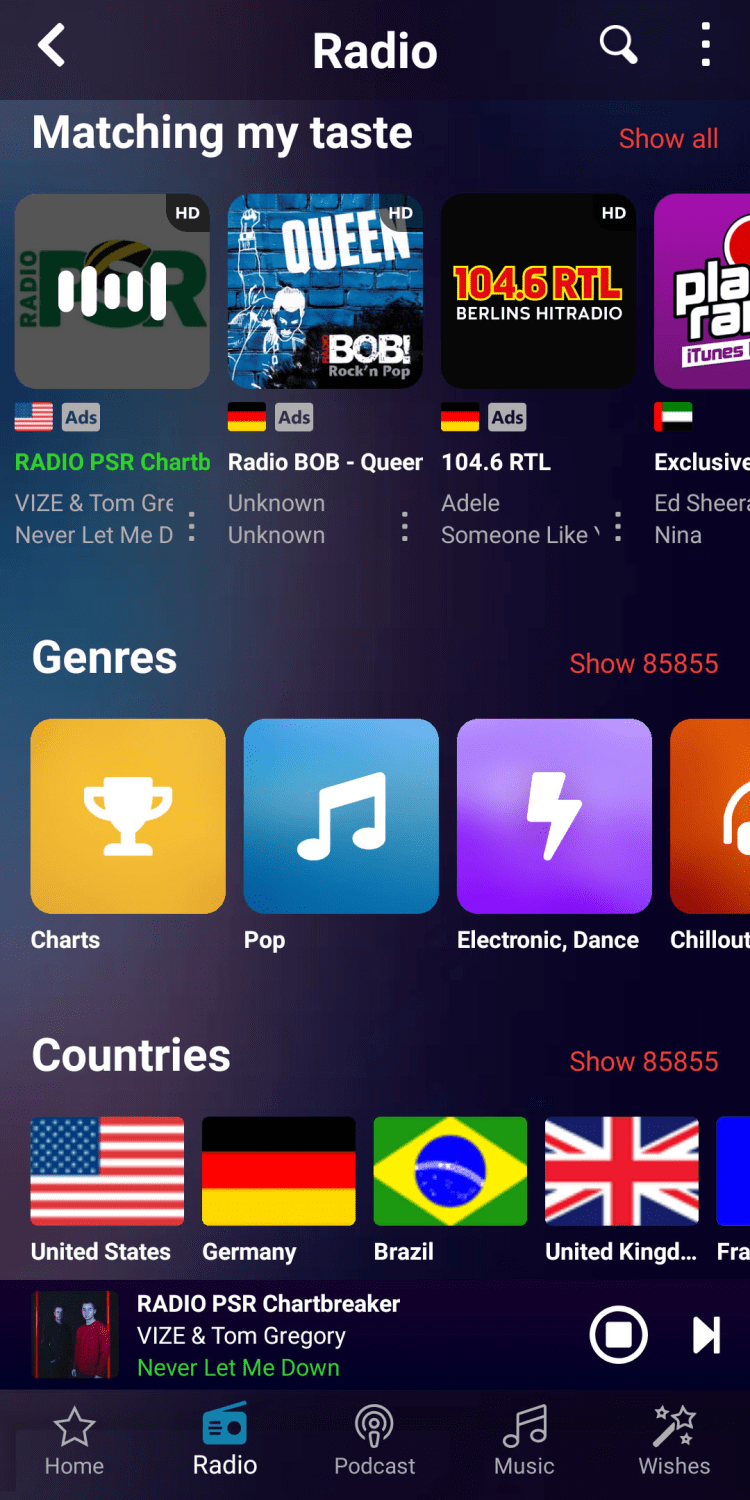Open the Radio BOB - Queen station
This screenshot has height=1500, width=750.
point(325,291)
